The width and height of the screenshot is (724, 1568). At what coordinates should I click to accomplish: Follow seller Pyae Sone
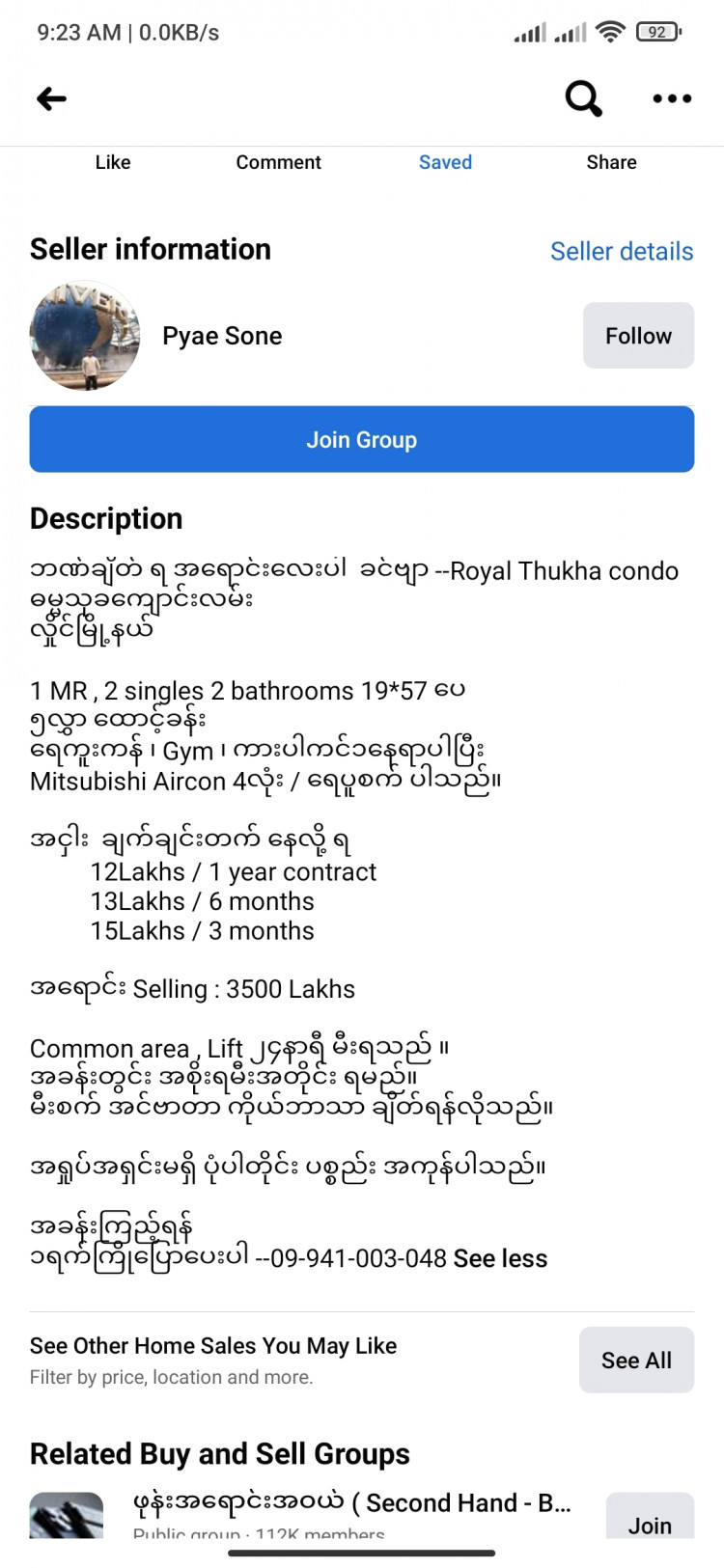[638, 336]
